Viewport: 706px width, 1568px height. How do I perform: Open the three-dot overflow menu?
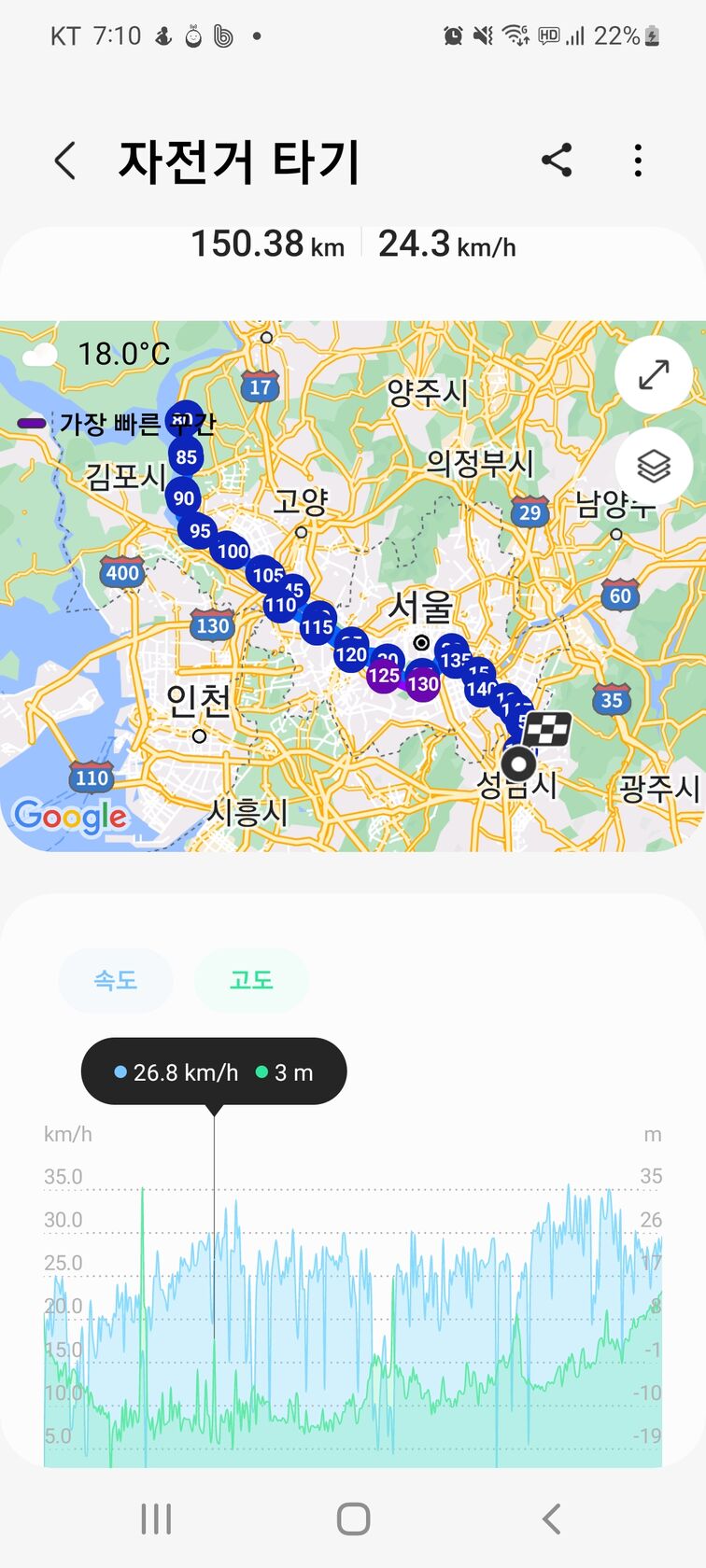point(638,161)
